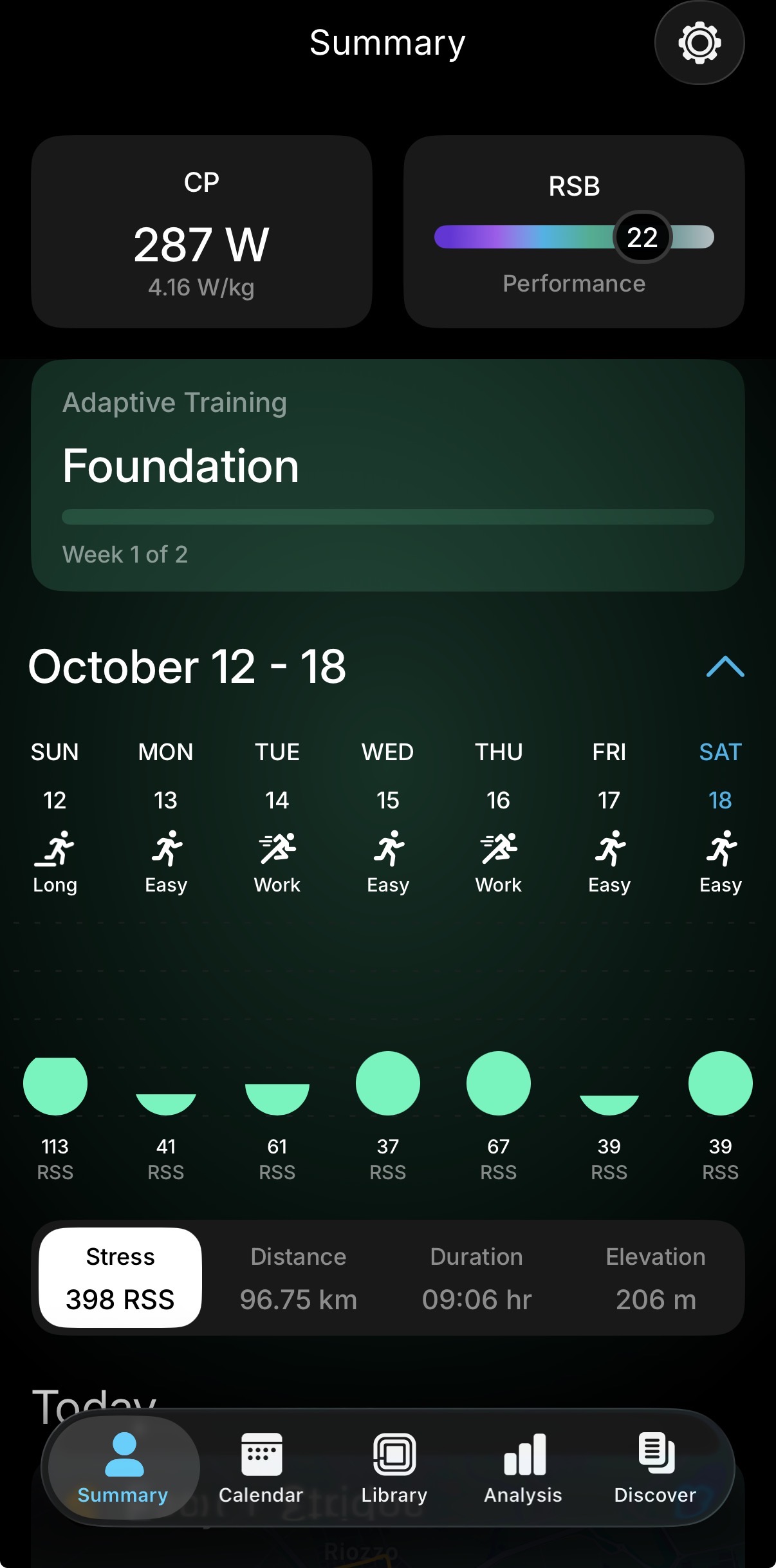Image resolution: width=776 pixels, height=1568 pixels.
Task: Go to the Calendar tab
Action: click(261, 1468)
